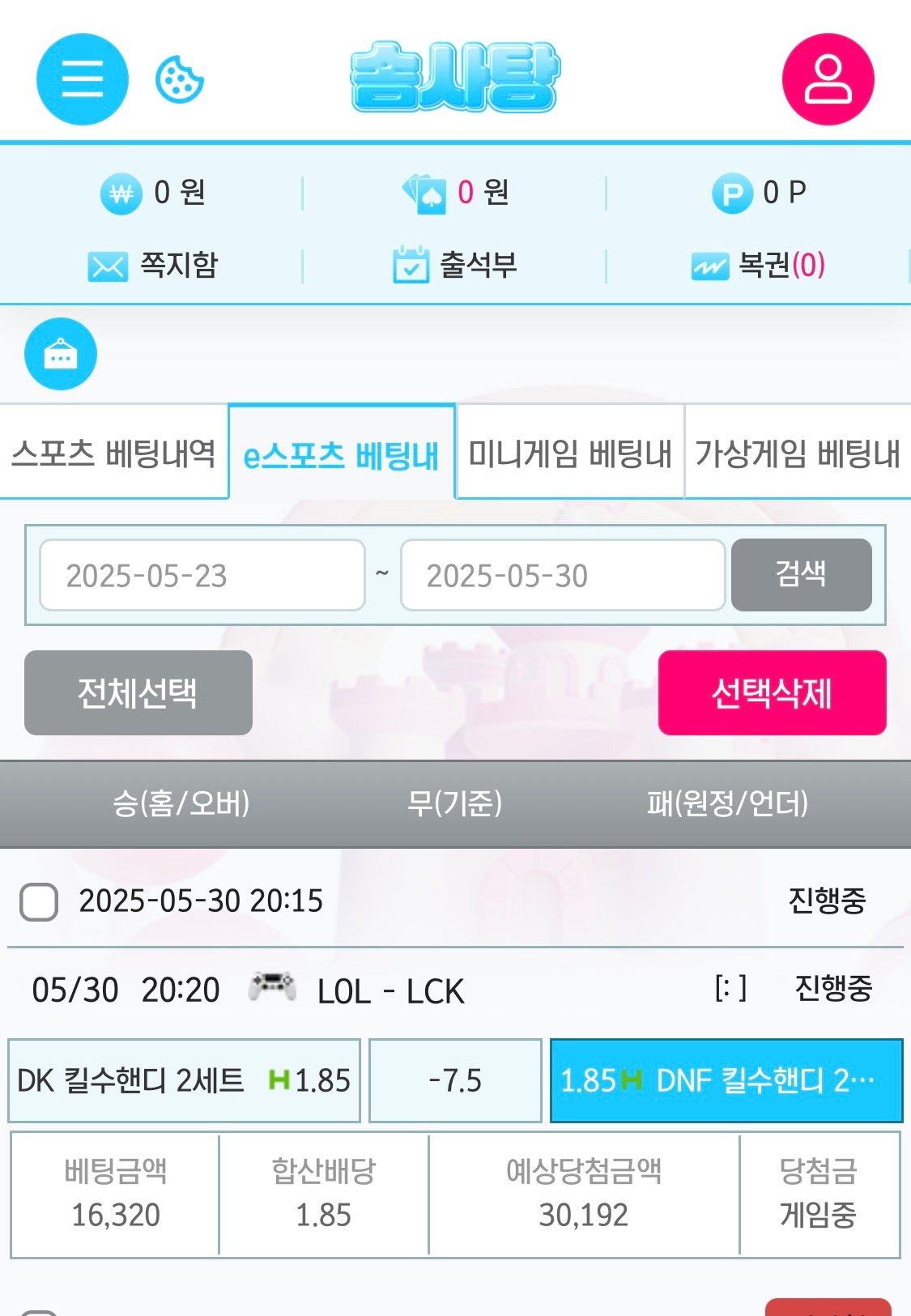Open 쪽지함 message box
The image size is (911, 1316).
(152, 265)
